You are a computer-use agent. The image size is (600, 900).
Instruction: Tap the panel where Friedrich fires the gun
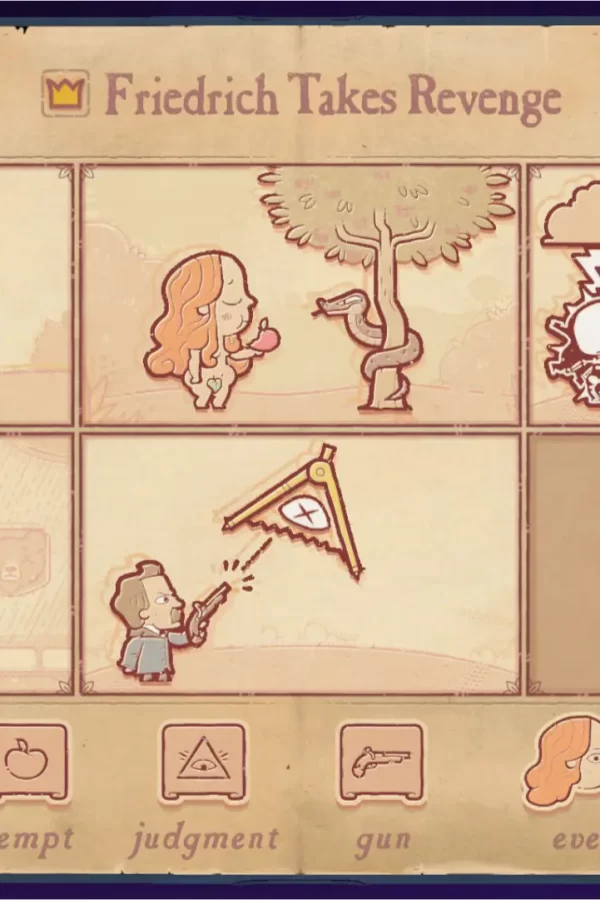pyautogui.click(x=301, y=563)
